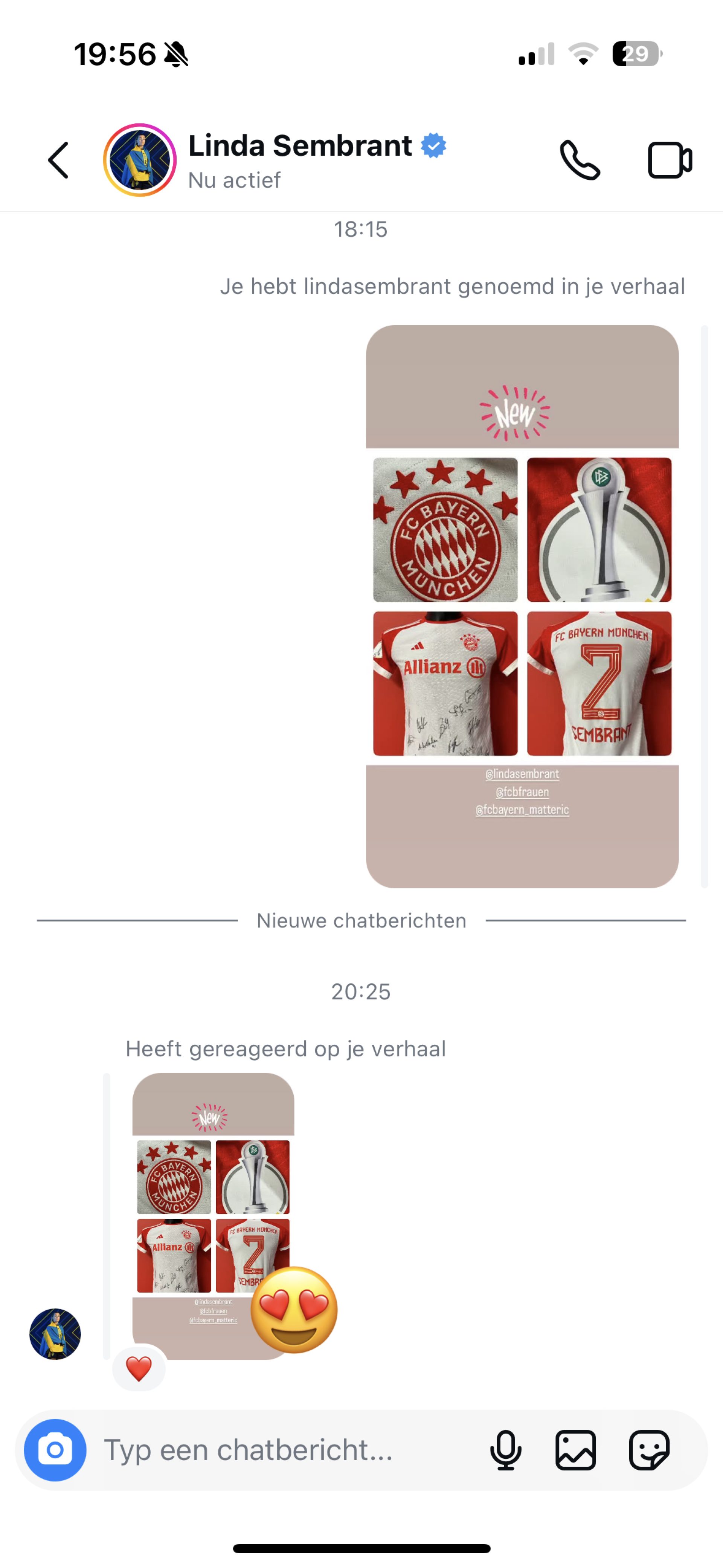Record a voice message with the microphone
The height and width of the screenshot is (1568, 723).
coord(505,1450)
